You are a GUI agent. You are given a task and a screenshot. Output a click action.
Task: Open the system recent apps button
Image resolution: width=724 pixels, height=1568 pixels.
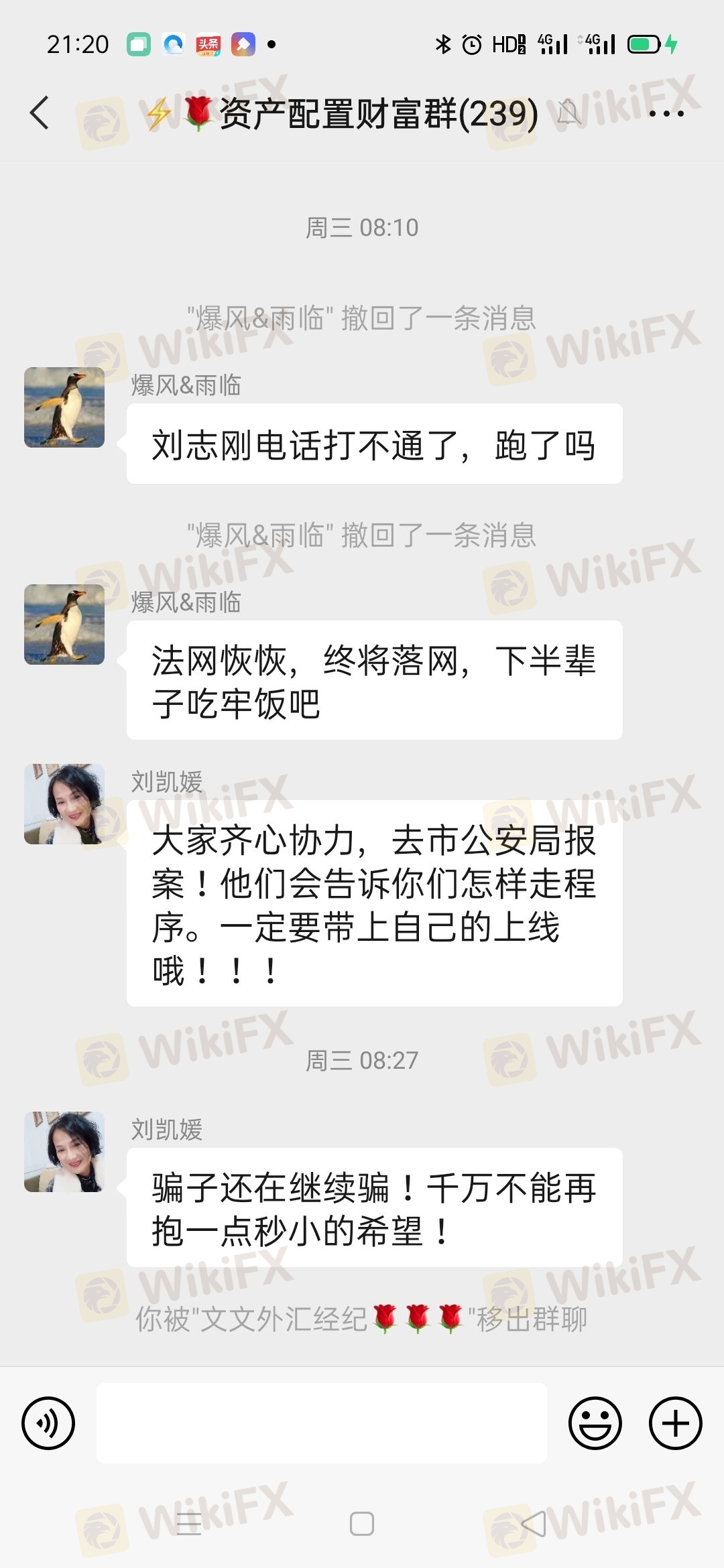(x=189, y=1524)
